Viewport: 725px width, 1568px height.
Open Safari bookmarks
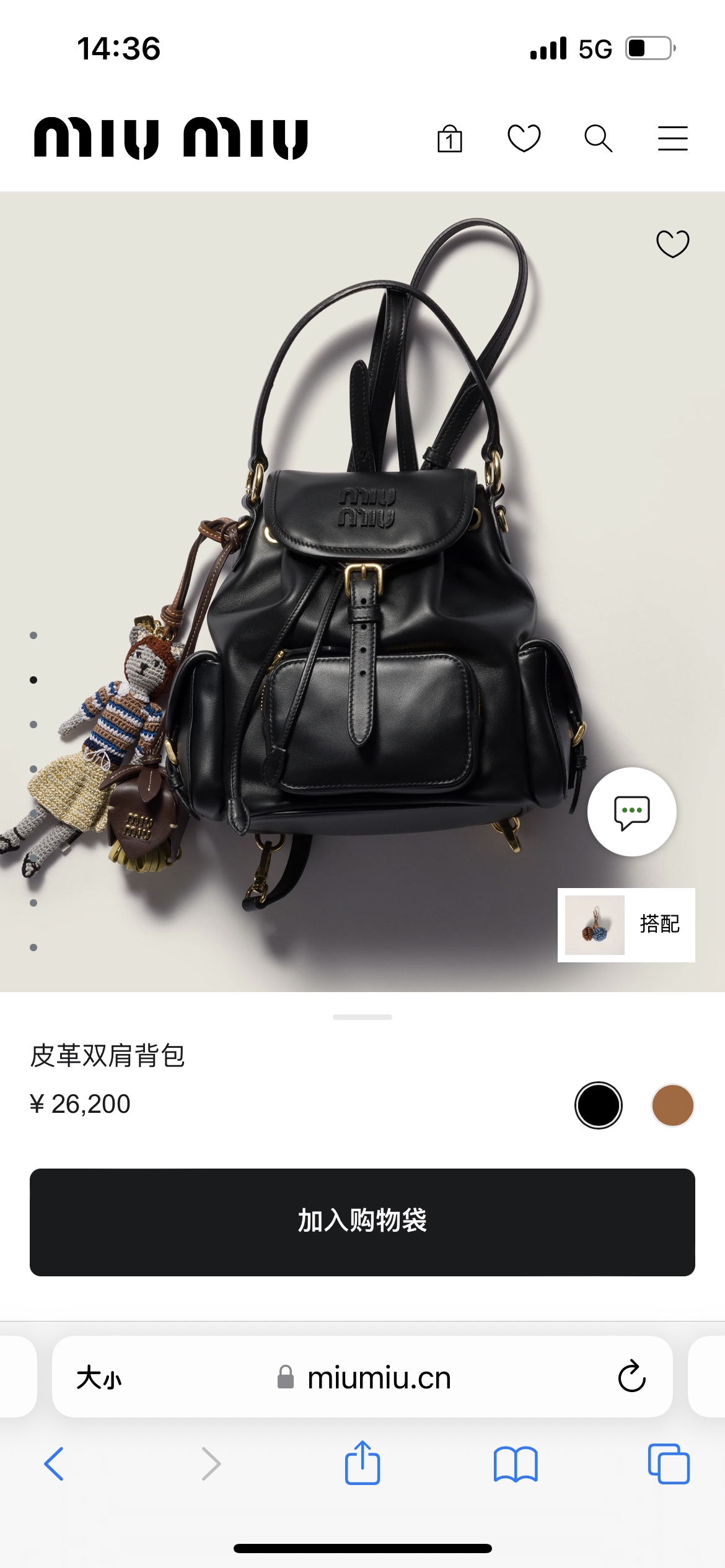516,1464
